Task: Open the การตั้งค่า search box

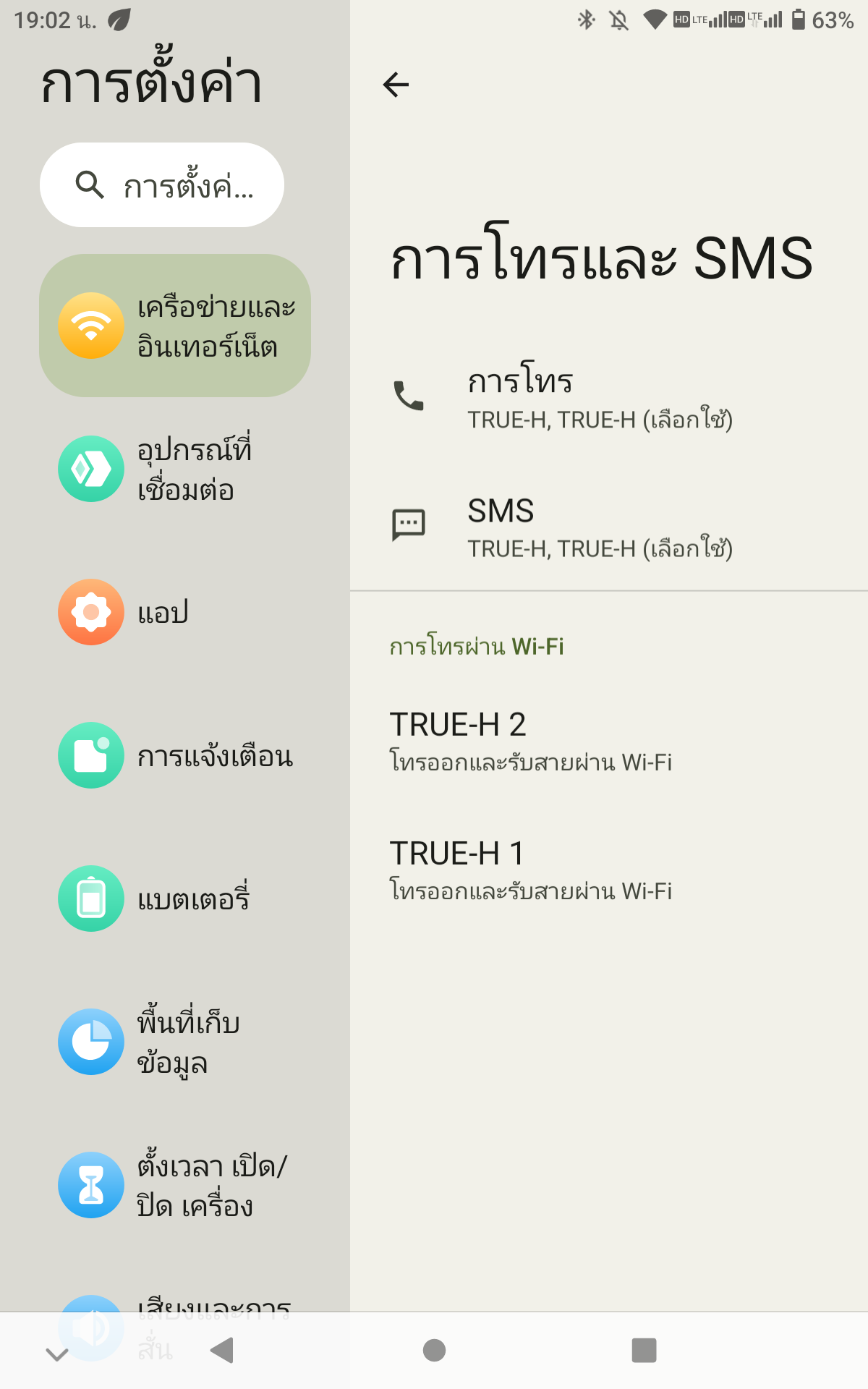Action: [x=162, y=185]
